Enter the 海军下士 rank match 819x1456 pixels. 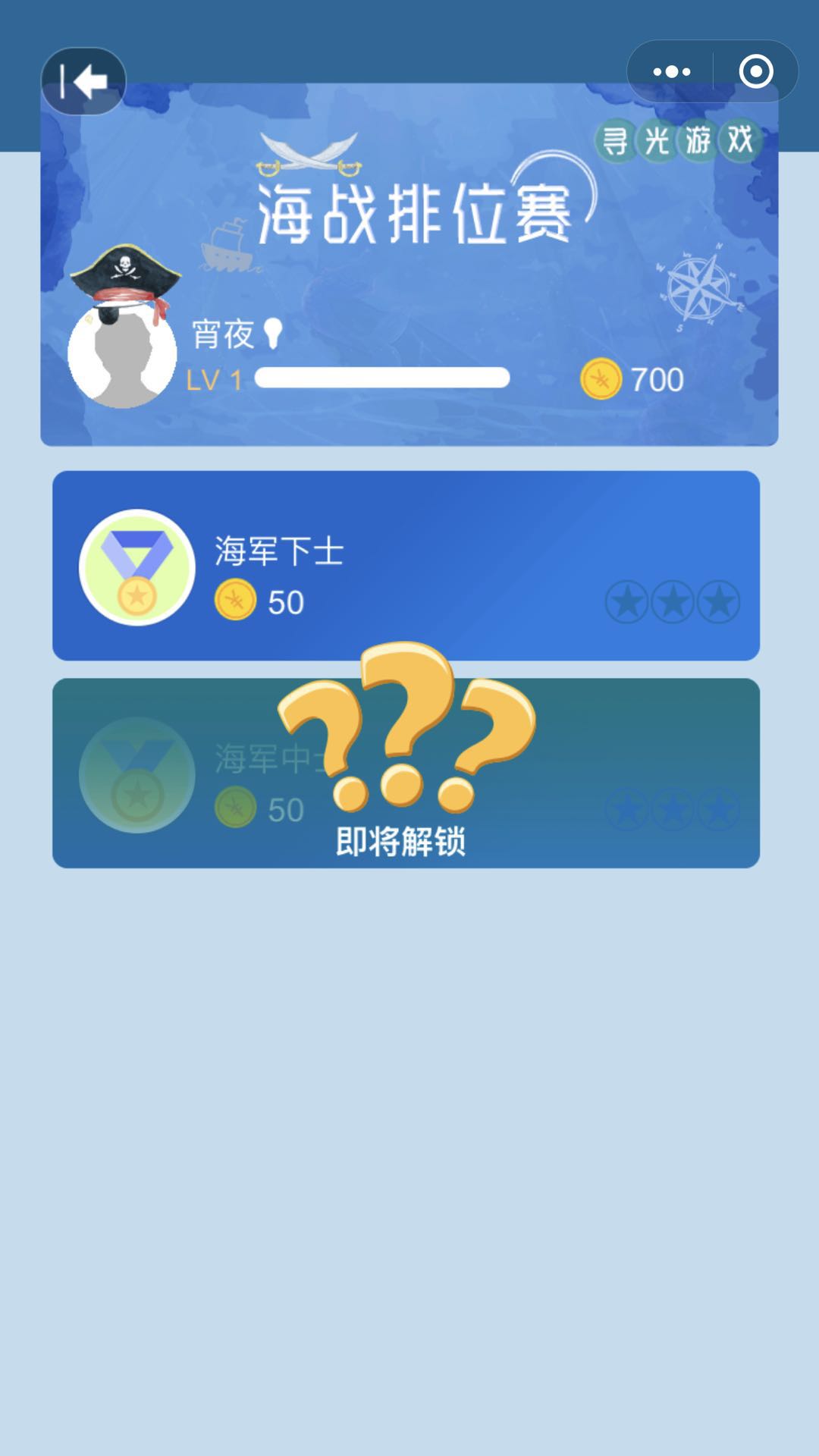(406, 566)
